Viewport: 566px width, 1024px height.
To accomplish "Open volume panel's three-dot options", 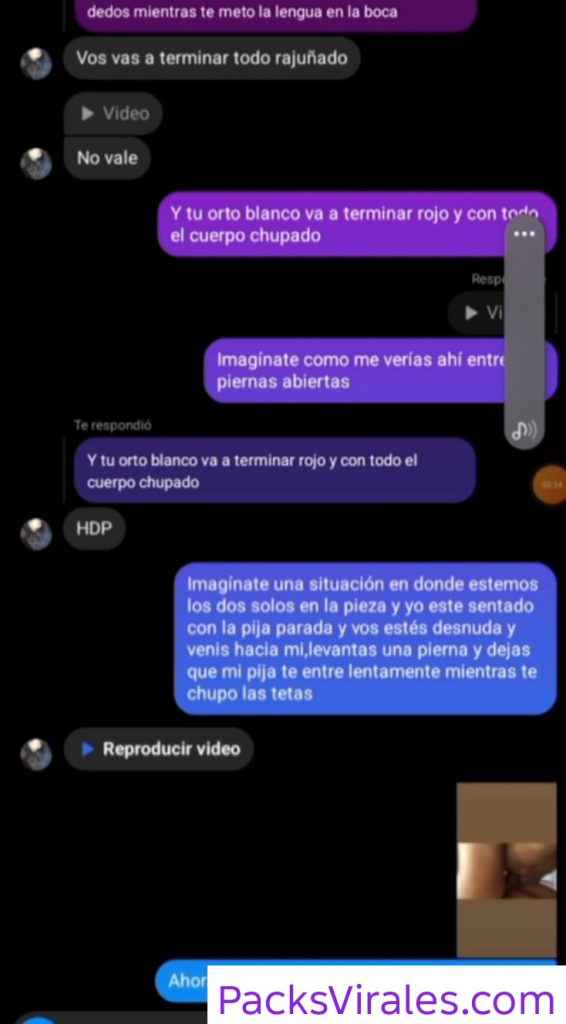I will (524, 234).
